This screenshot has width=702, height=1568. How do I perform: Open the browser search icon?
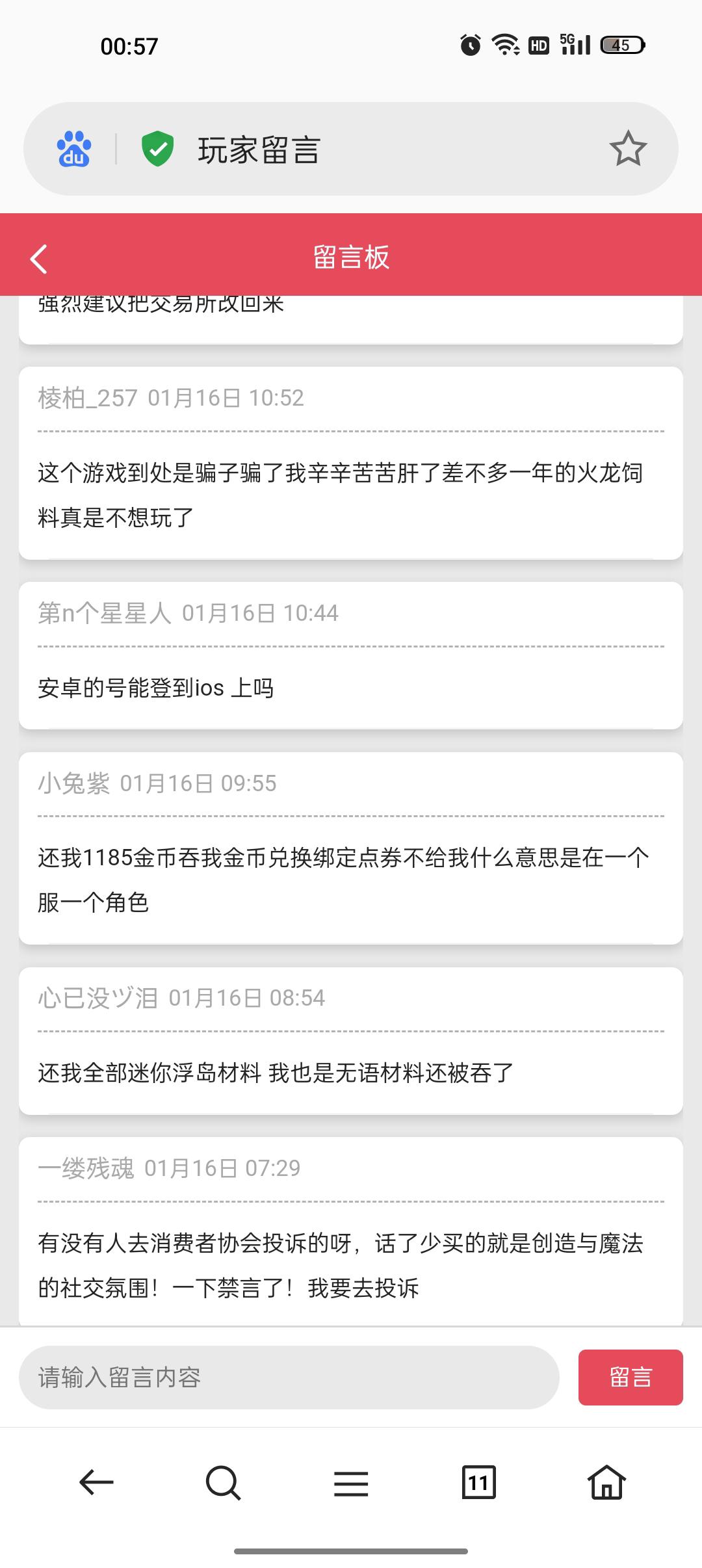tap(223, 1483)
